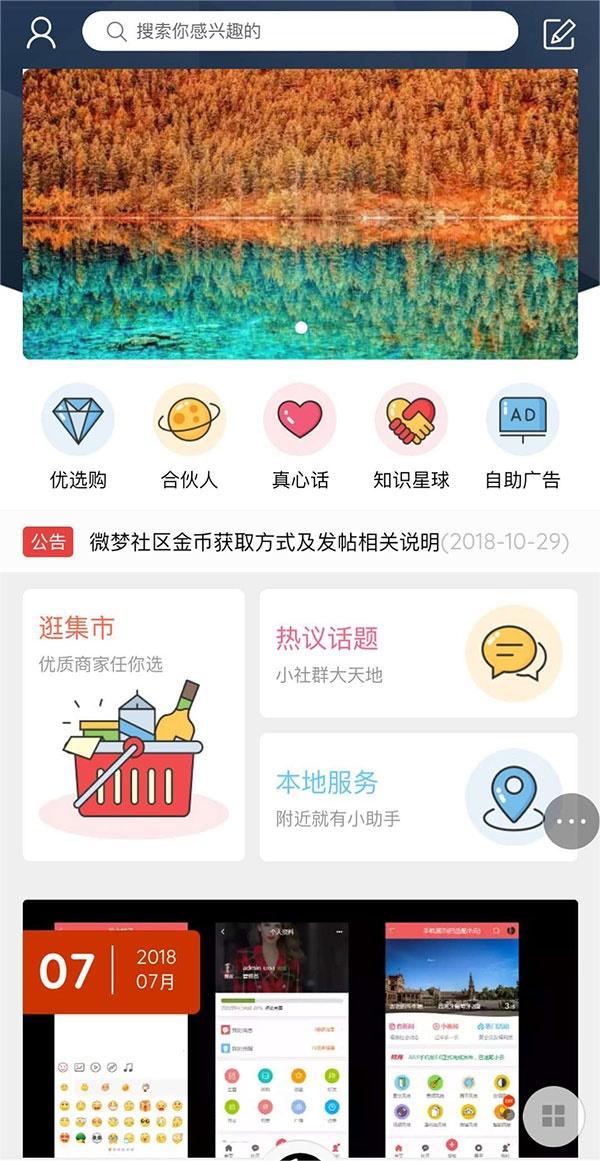Compose a new post with the edit icon
Image resolution: width=600 pixels, height=1161 pixels.
pos(559,33)
